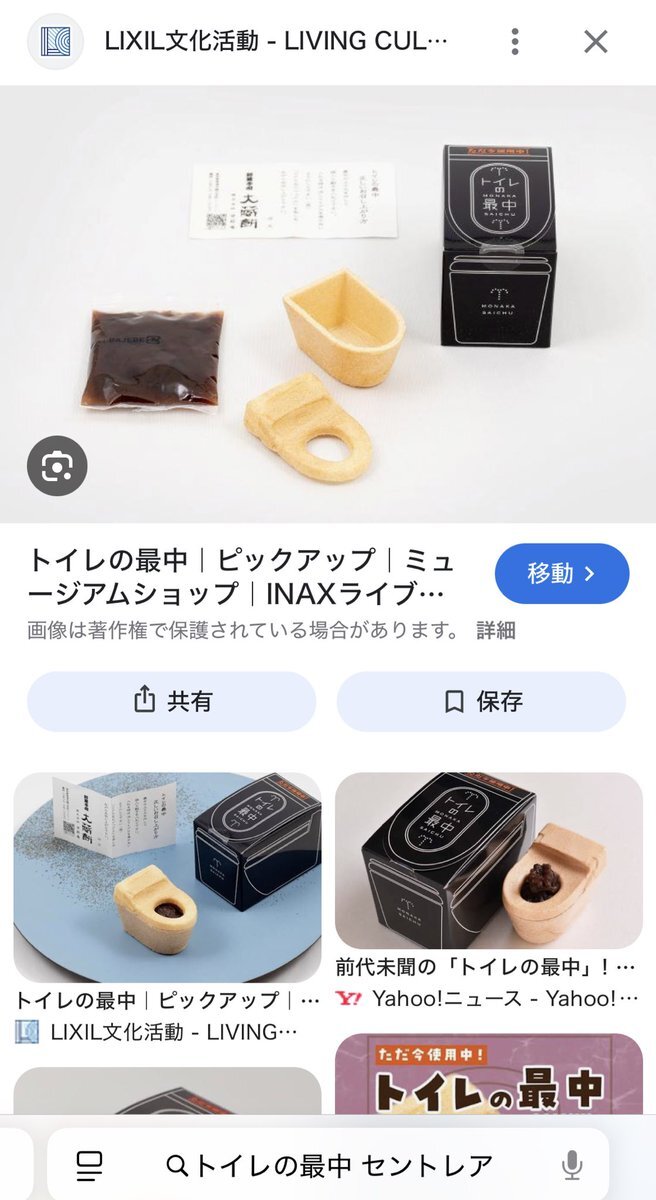The image size is (656, 1200).
Task: Share this image with 共有
Action: pos(171,701)
